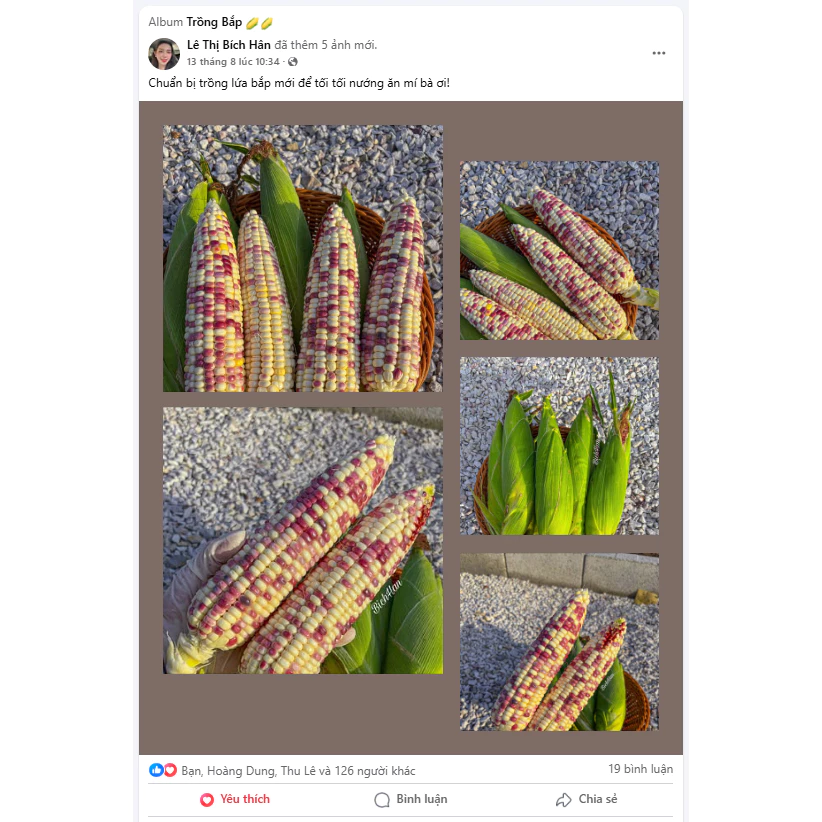Tap the Bình luận button
822x822 pixels.
point(410,799)
